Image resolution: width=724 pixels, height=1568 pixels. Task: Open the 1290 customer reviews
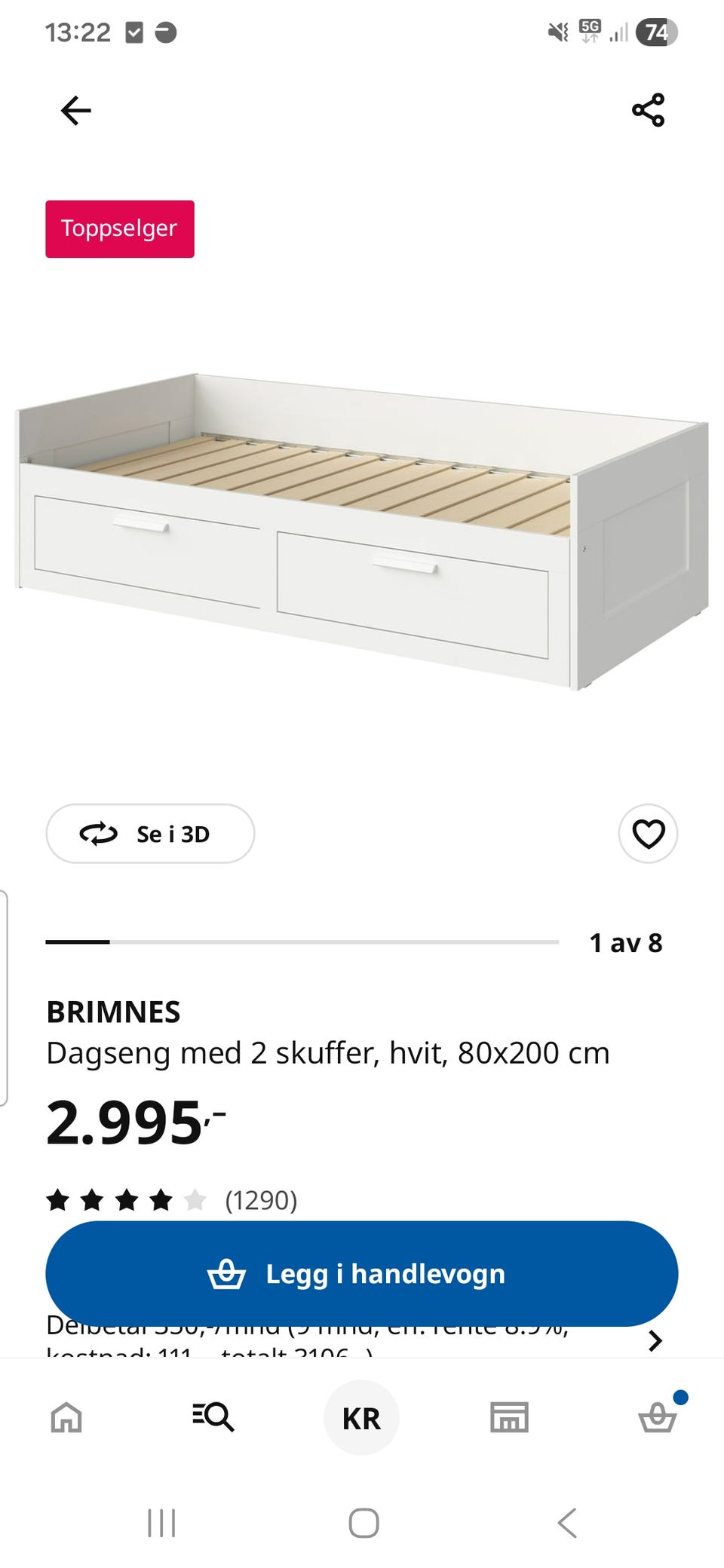(261, 1201)
